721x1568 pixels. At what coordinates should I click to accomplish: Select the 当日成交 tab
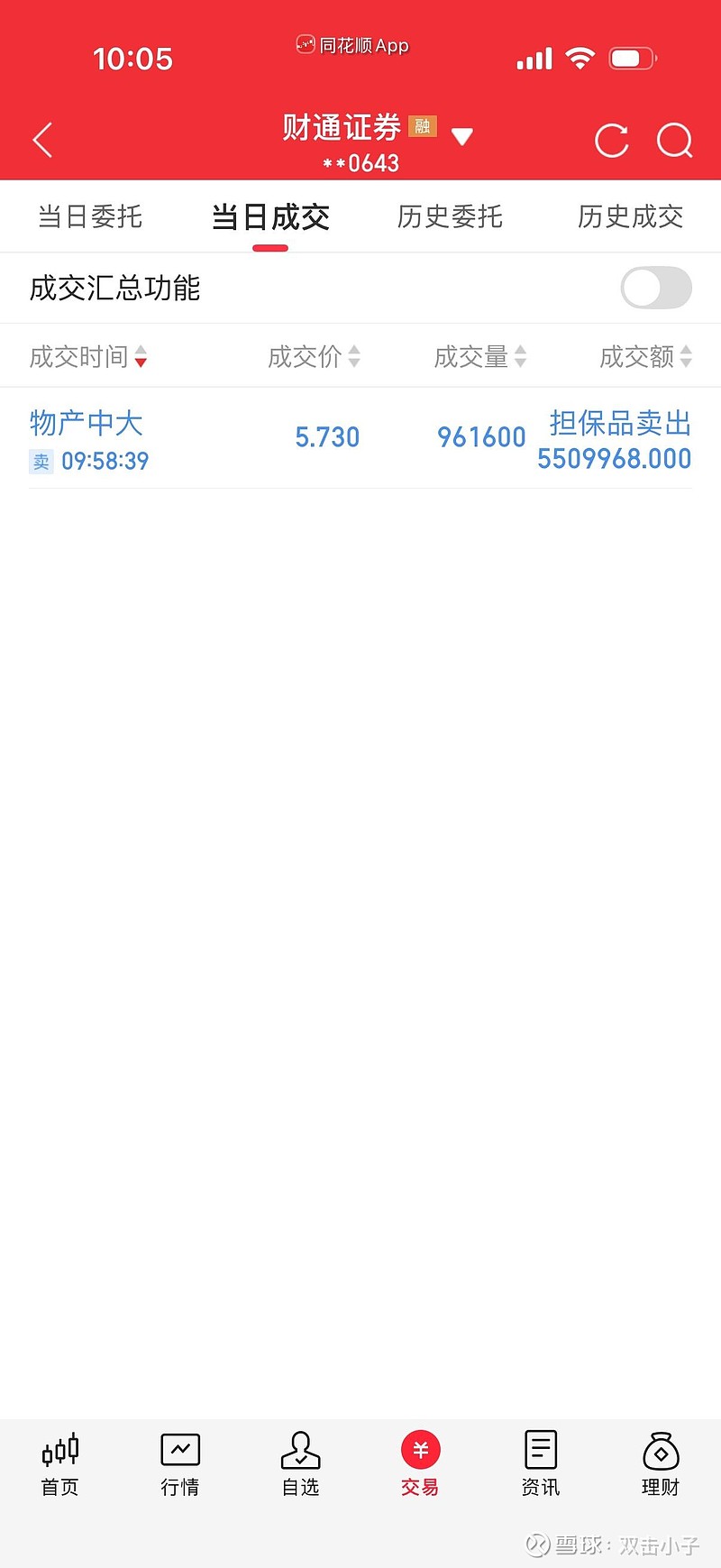click(270, 217)
